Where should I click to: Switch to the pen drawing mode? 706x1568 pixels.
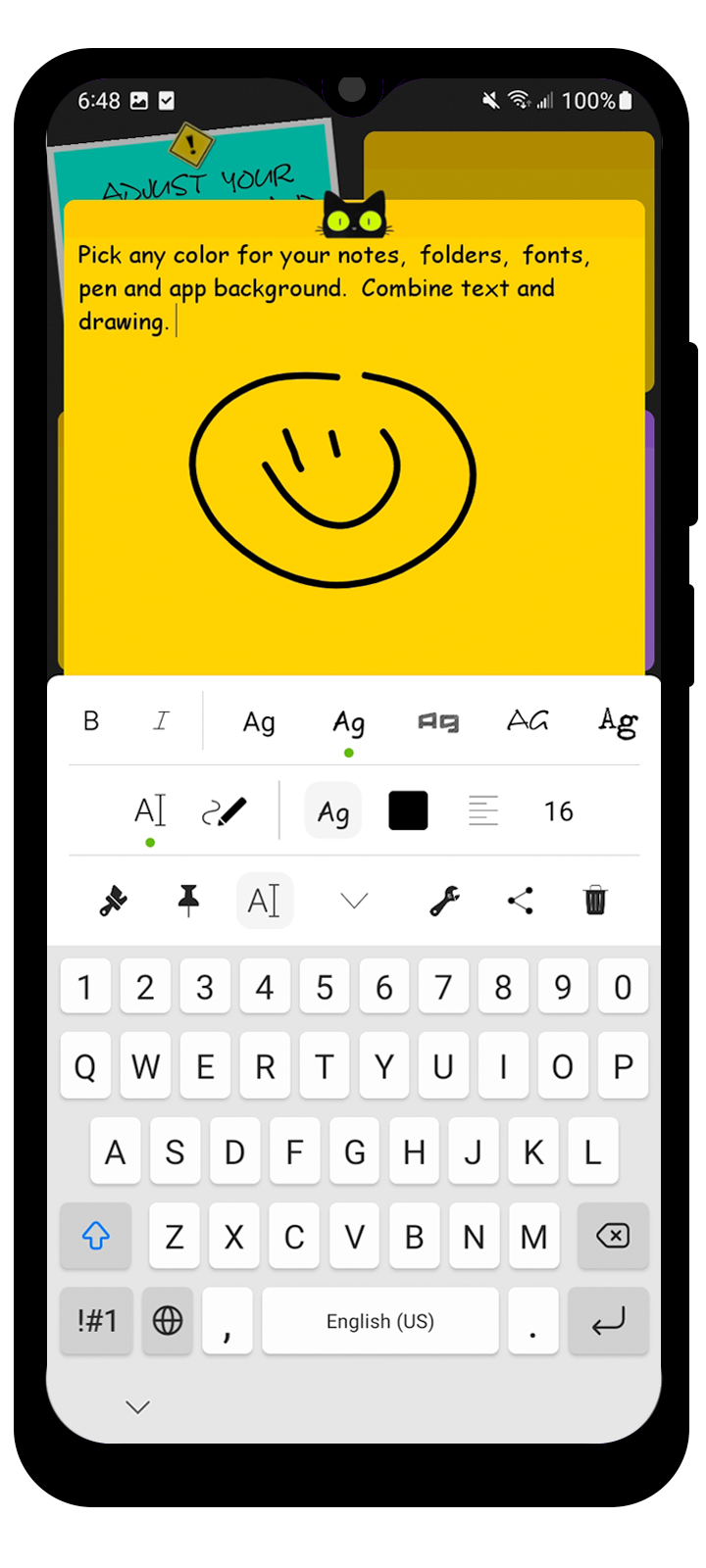tap(224, 811)
